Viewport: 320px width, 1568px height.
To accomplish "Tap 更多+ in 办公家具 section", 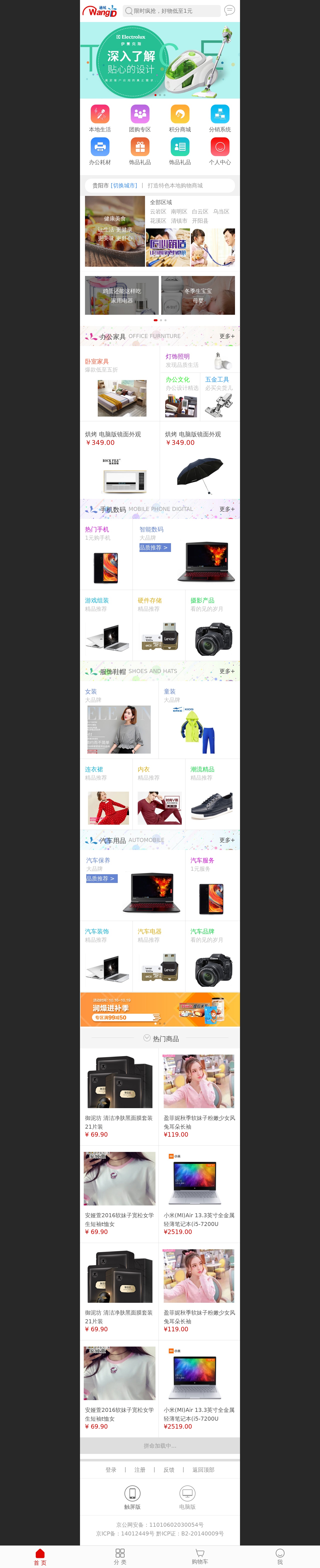I will (x=226, y=336).
